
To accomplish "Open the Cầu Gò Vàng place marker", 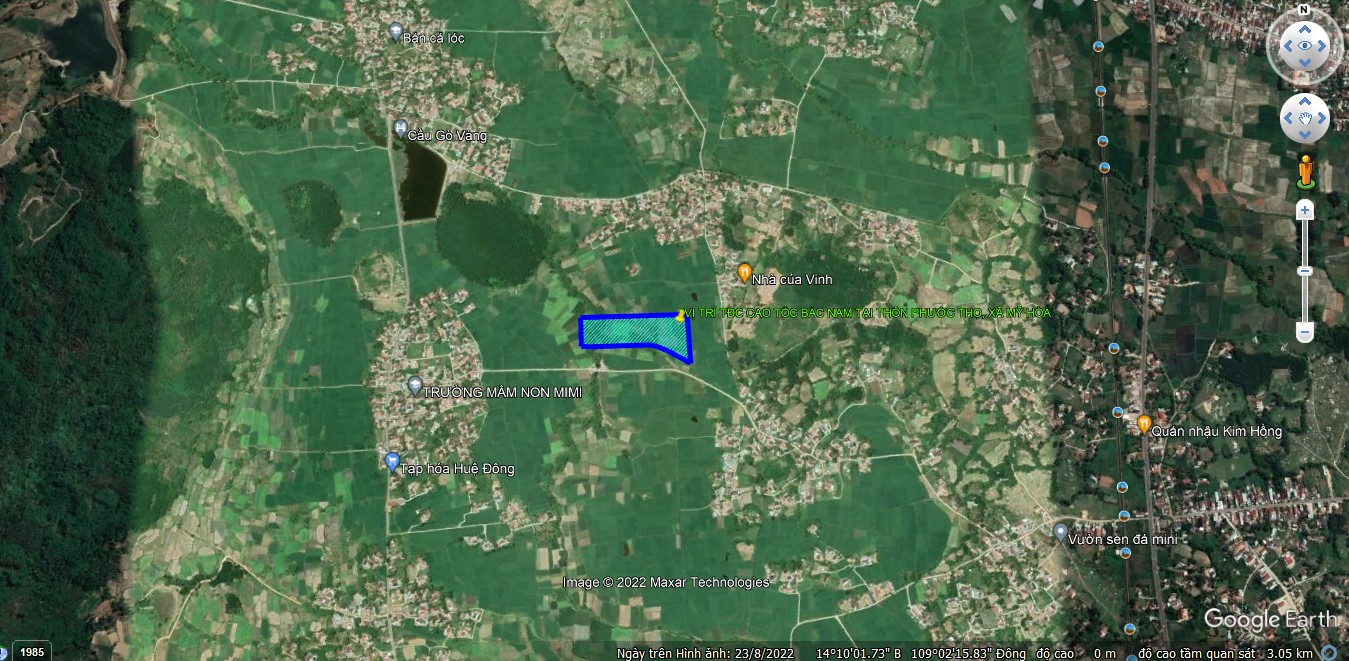I will click(x=400, y=129).
